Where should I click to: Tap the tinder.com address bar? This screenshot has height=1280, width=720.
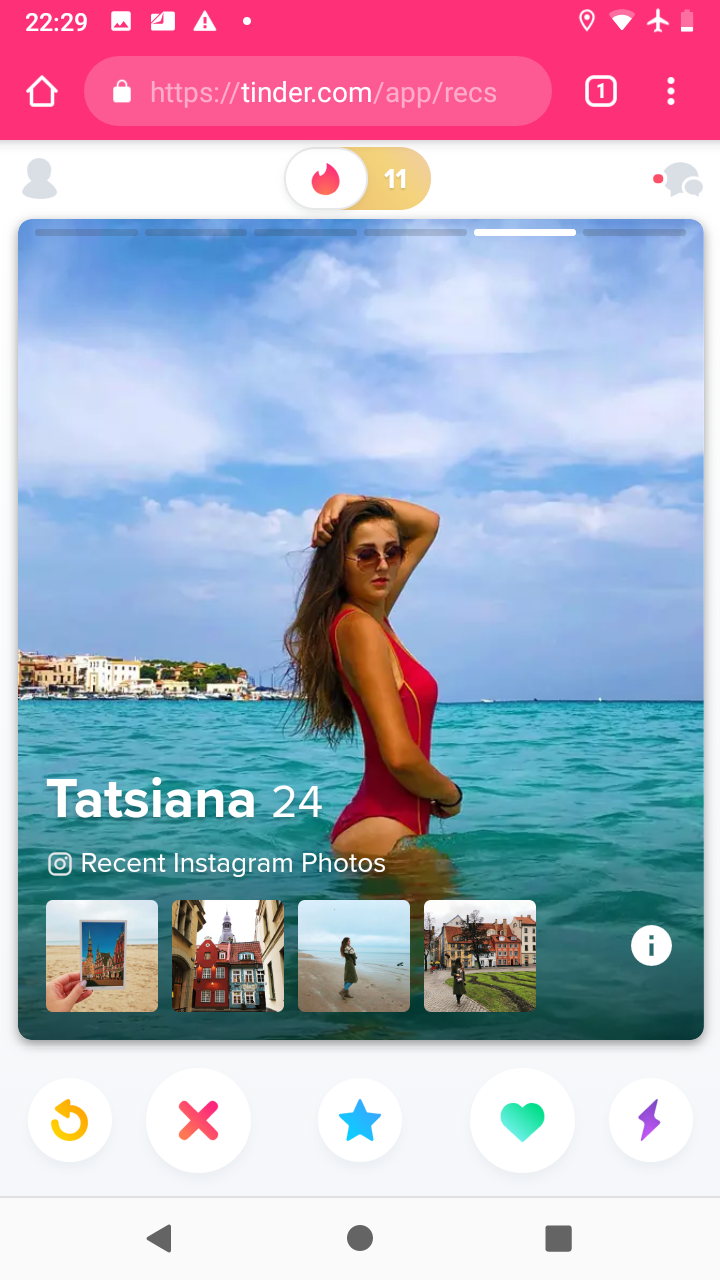tap(318, 92)
